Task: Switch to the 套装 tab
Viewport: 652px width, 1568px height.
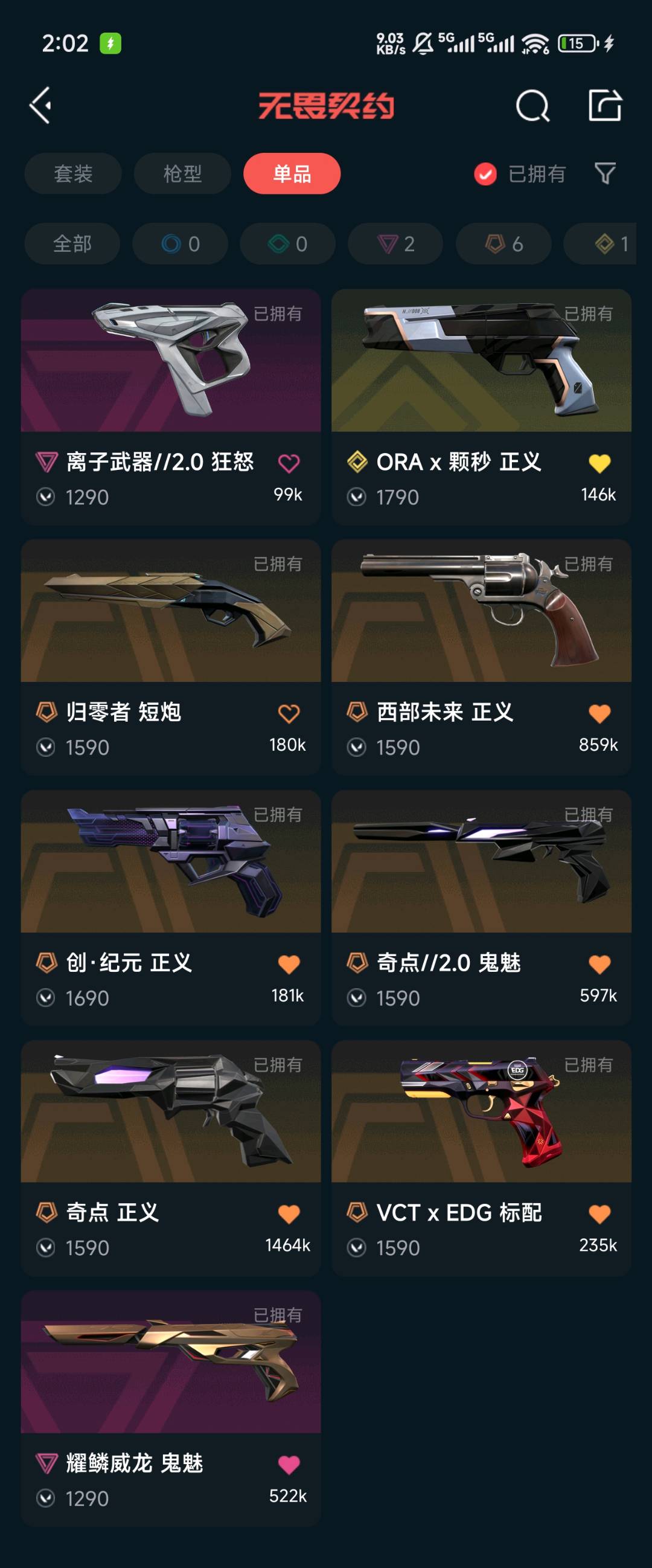Action: pyautogui.click(x=73, y=174)
